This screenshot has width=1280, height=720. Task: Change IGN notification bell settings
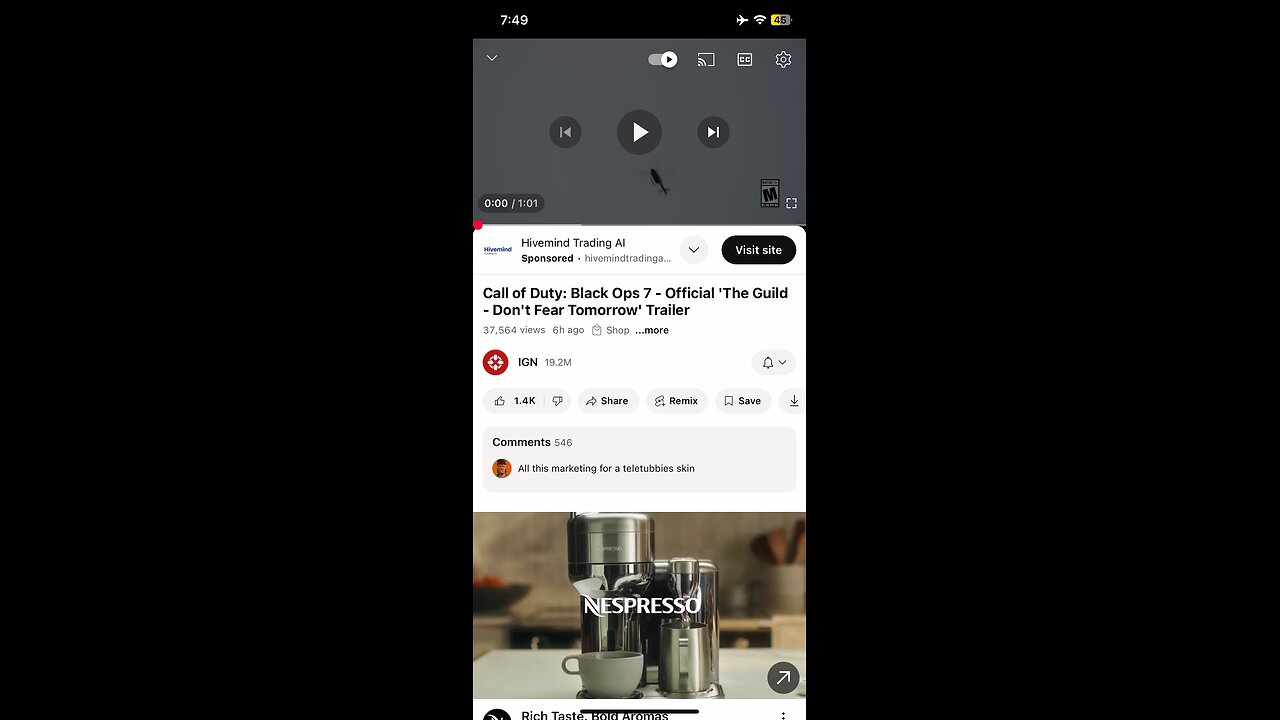click(773, 362)
